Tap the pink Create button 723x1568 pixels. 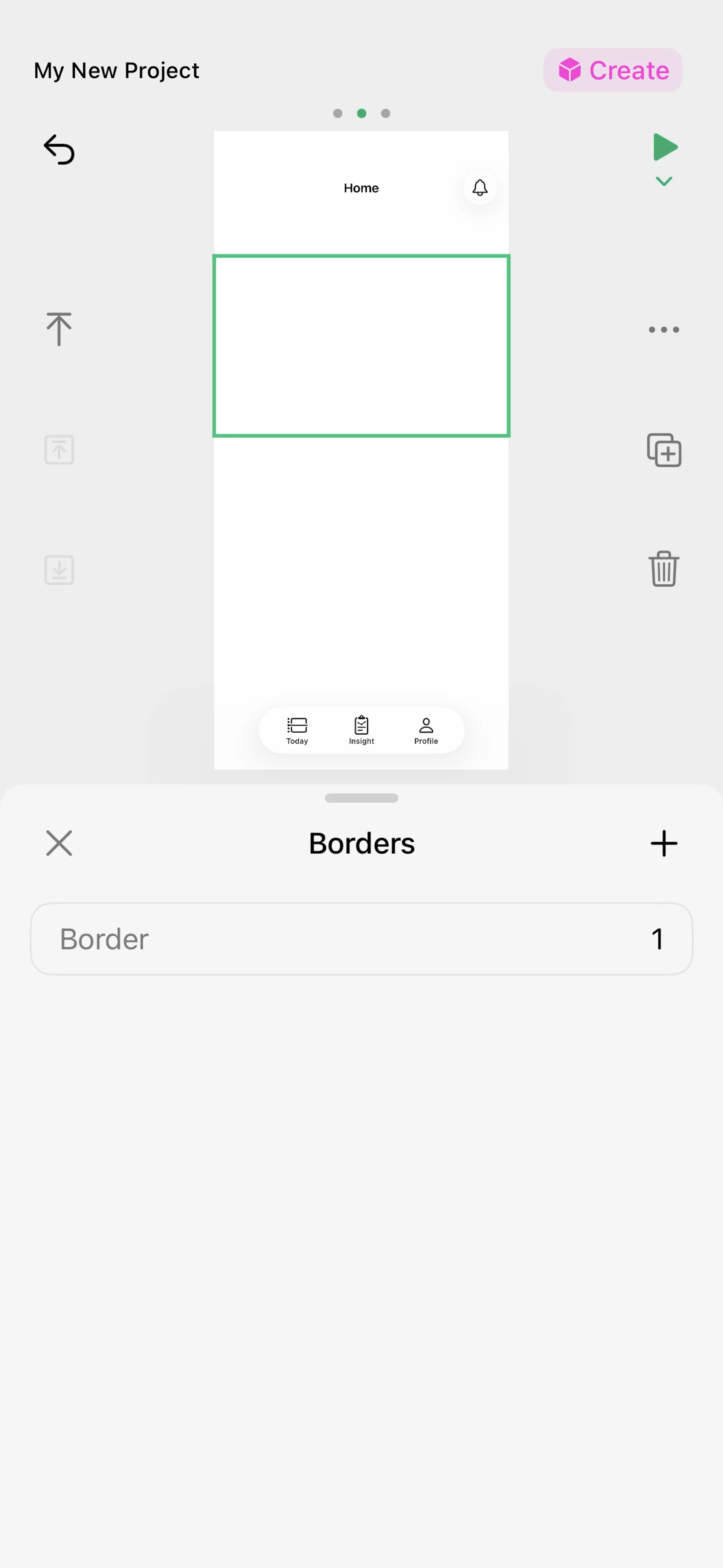[612, 70]
